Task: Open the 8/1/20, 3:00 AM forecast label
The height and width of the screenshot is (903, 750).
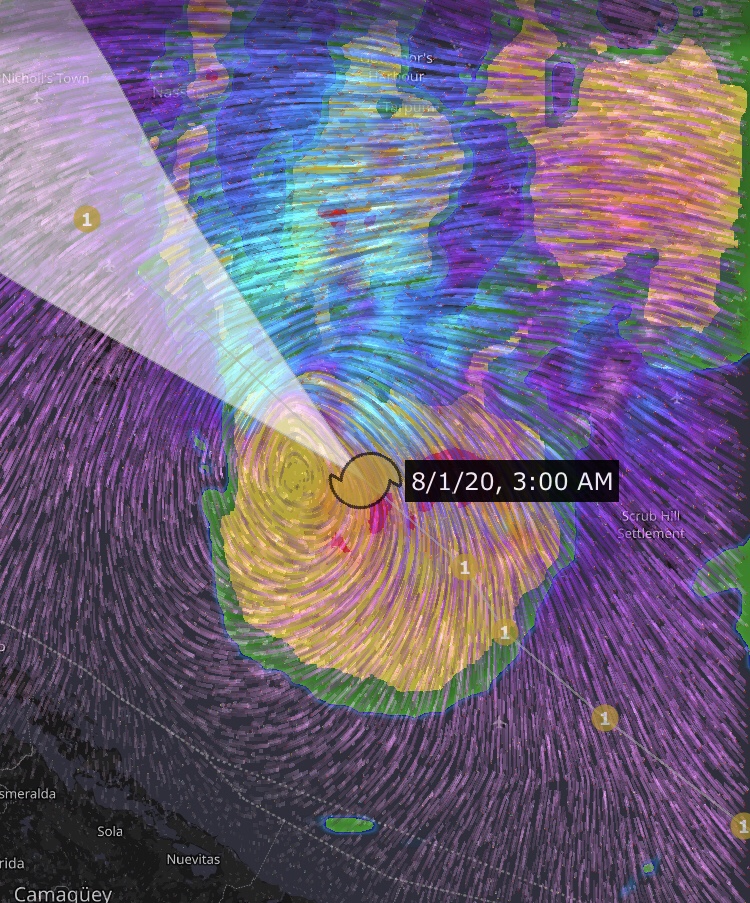Action: (x=511, y=481)
